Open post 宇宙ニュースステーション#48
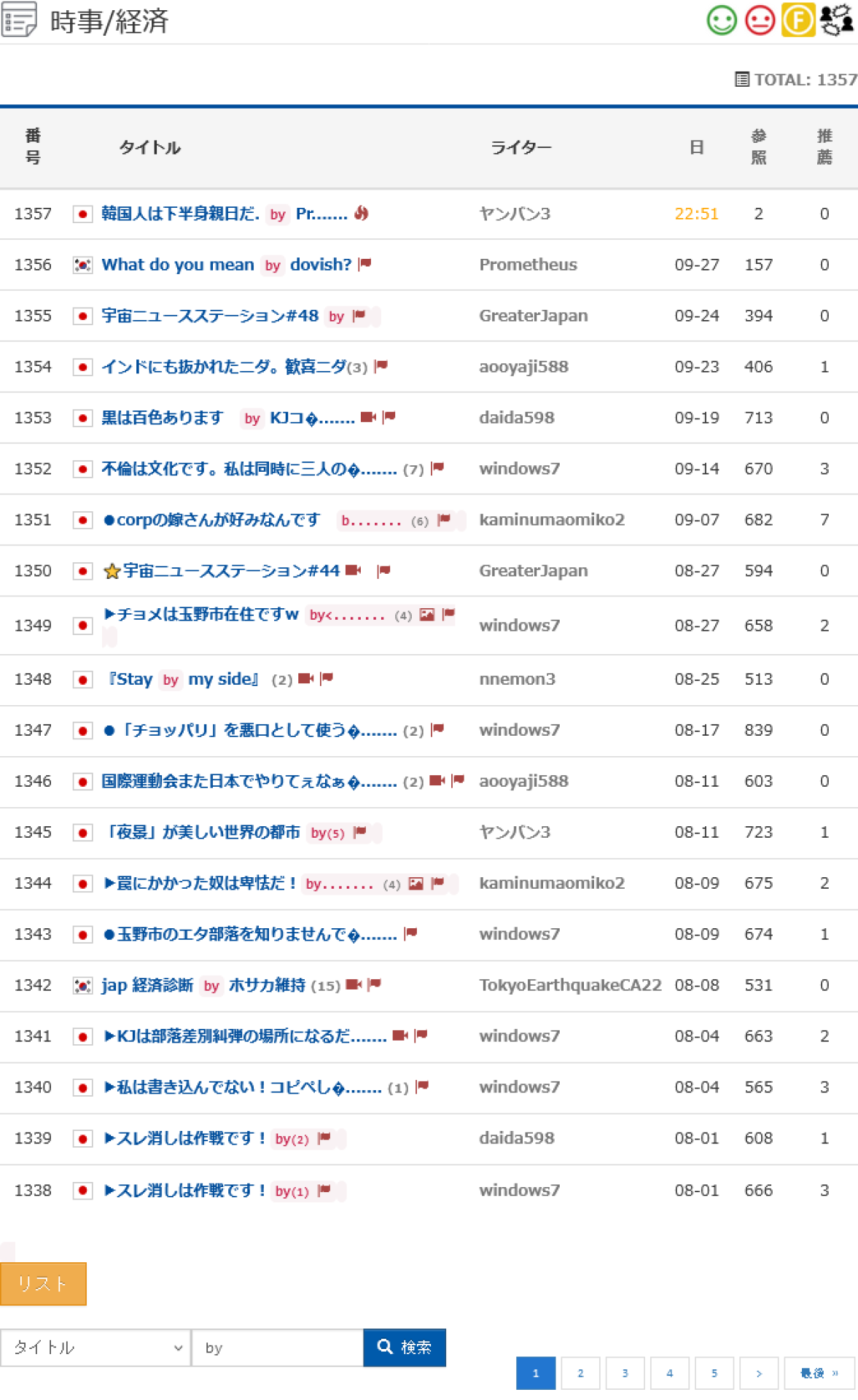This screenshot has height=1400, width=858. [210, 316]
